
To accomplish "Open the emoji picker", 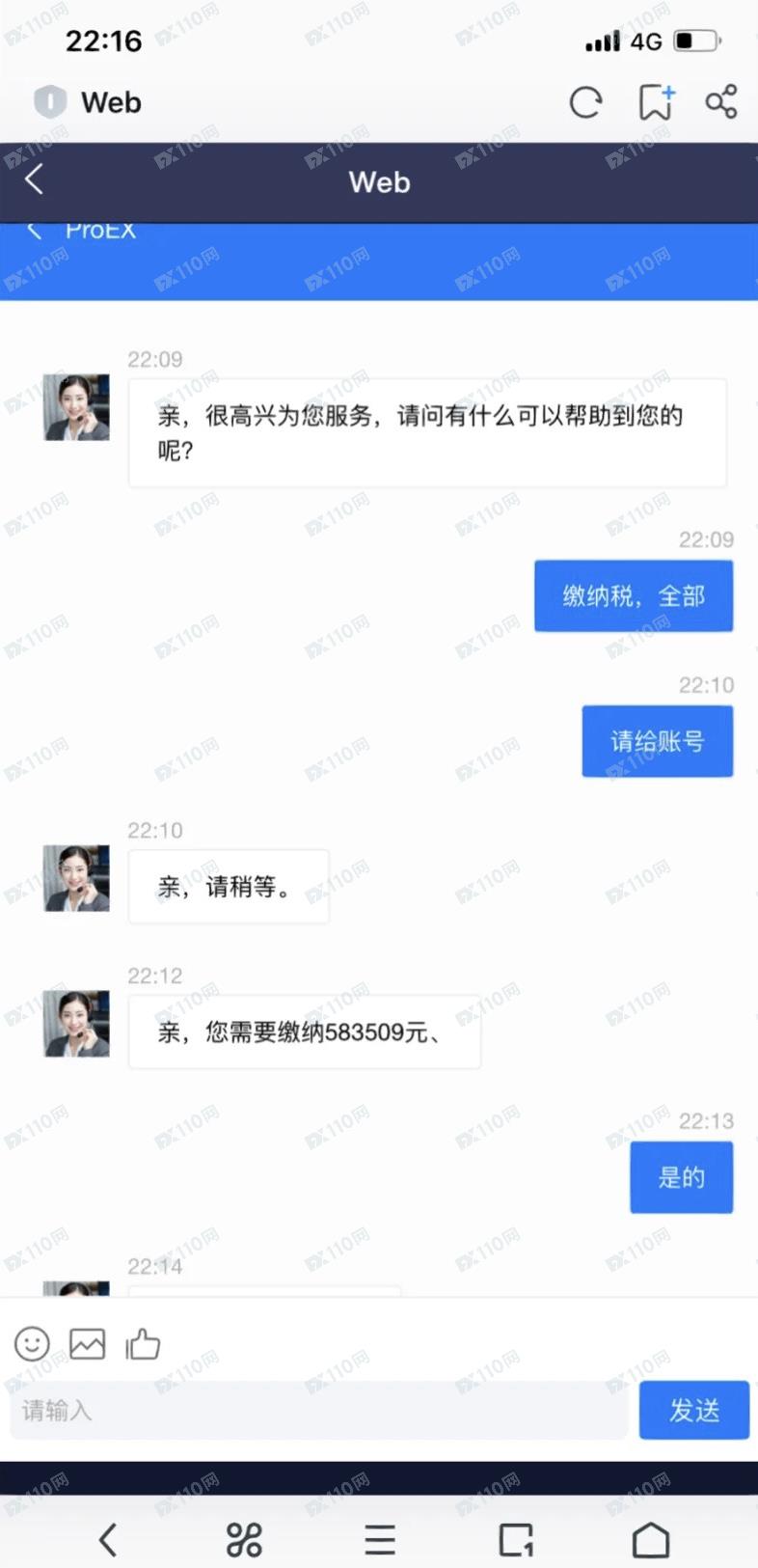I will (x=32, y=1343).
